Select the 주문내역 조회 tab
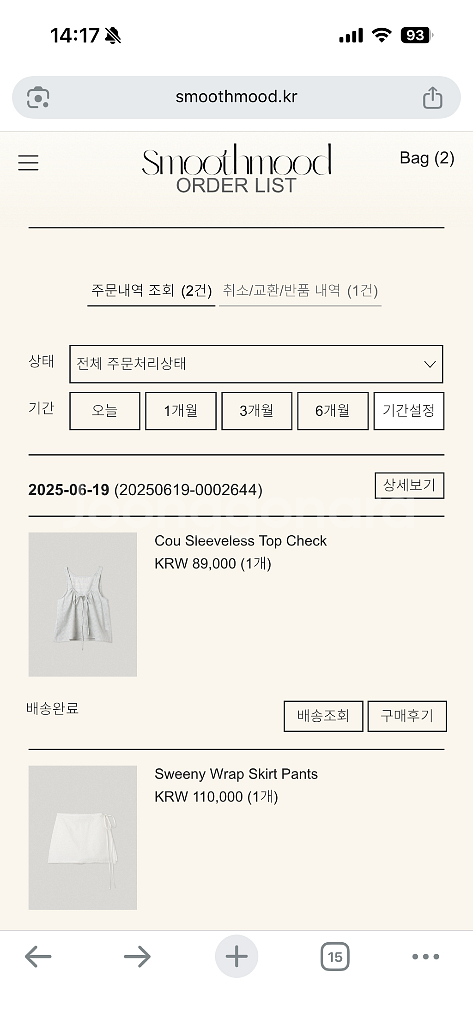The image size is (473, 1024). (151, 291)
